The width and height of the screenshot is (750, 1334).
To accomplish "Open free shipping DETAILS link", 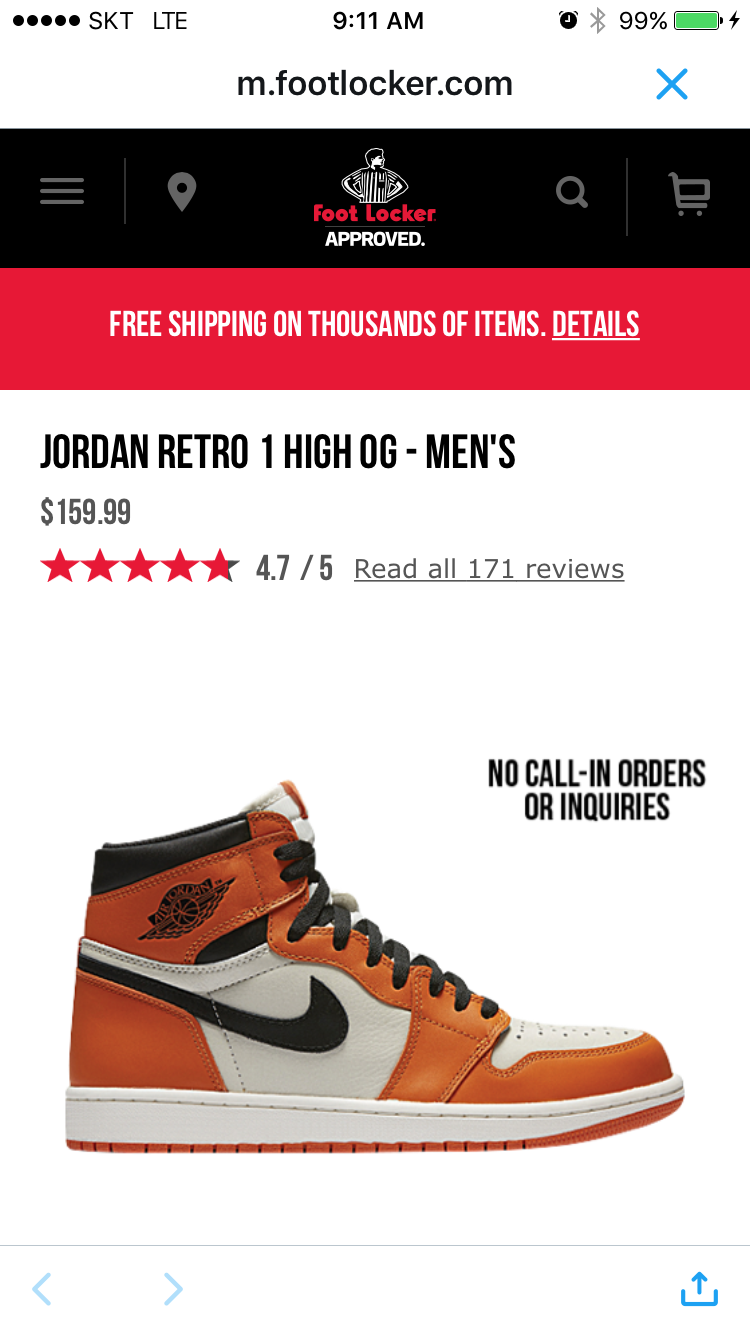I will click(596, 324).
